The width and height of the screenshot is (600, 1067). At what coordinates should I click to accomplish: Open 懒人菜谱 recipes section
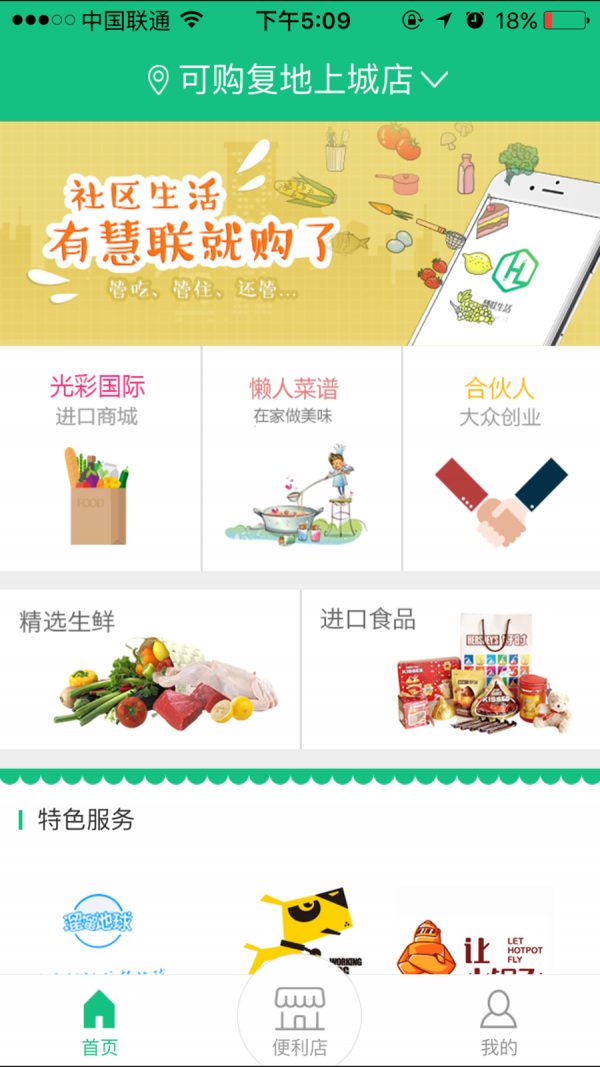click(301, 459)
